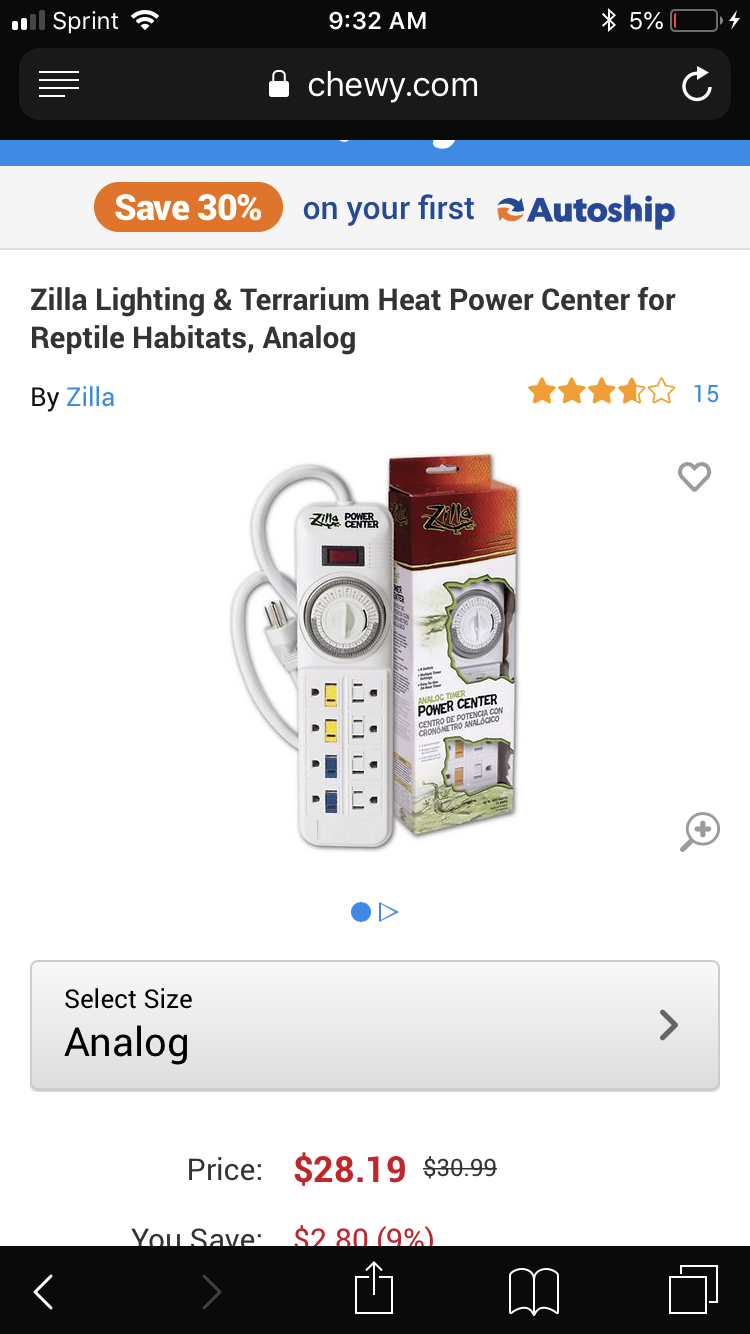Viewport: 750px width, 1334px height.
Task: Show next product image arrow
Action: tap(389, 912)
